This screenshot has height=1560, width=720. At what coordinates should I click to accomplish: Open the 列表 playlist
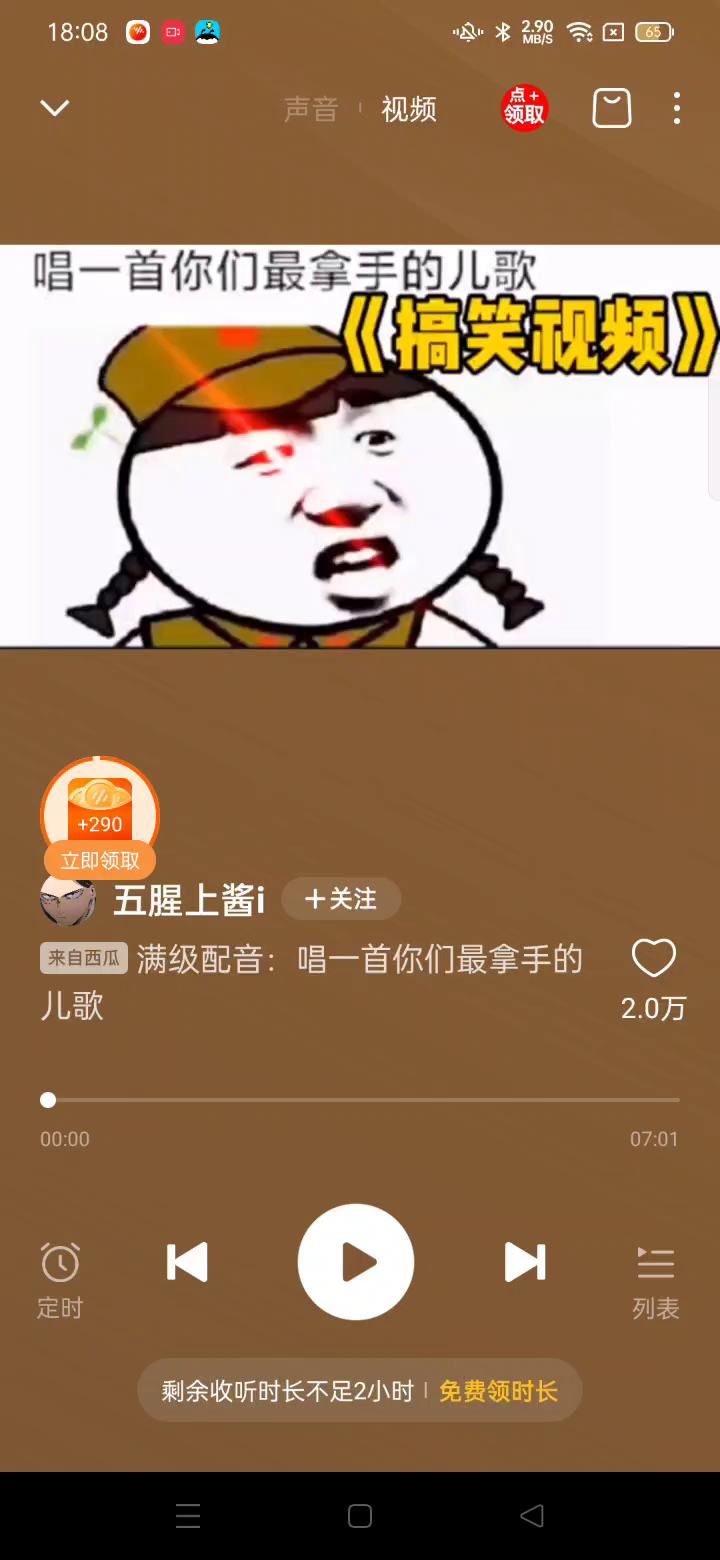point(656,1279)
